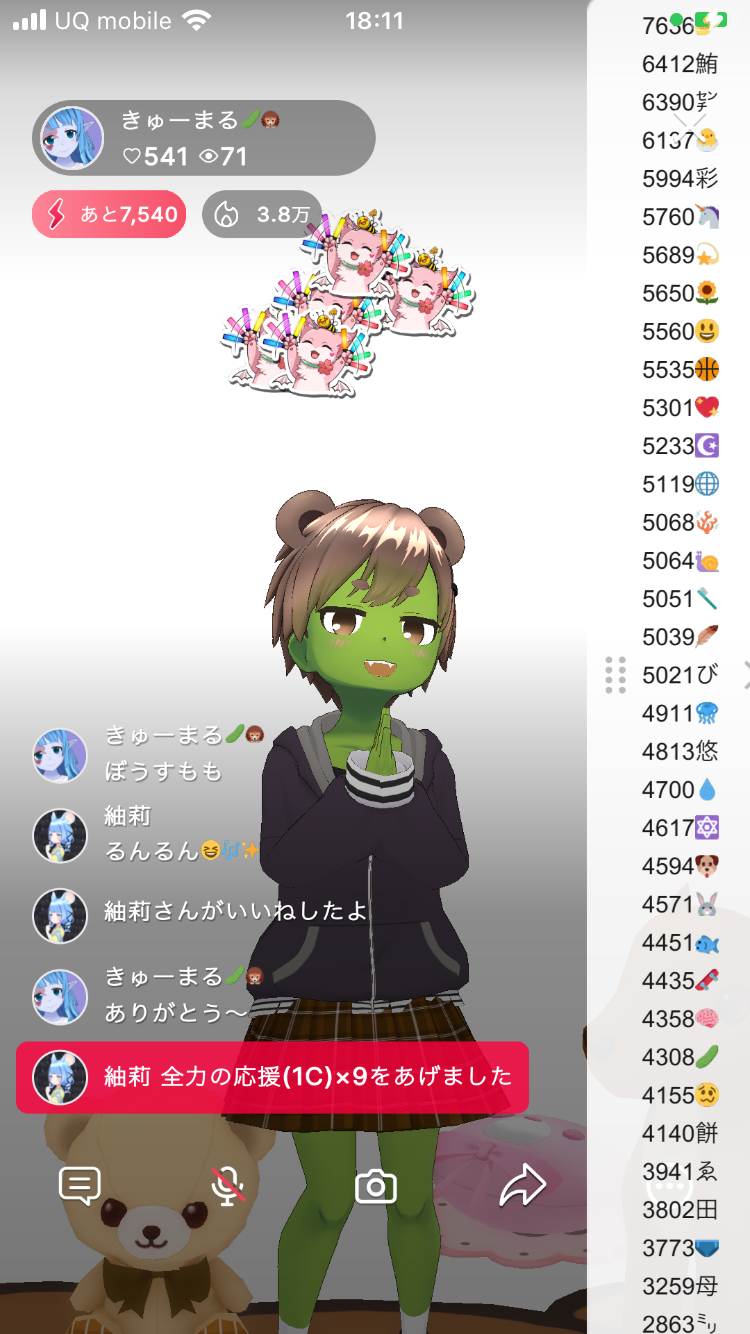This screenshot has width=750, height=1334.
Task: Open the 3.8万 flame ranking chip
Action: [262, 214]
